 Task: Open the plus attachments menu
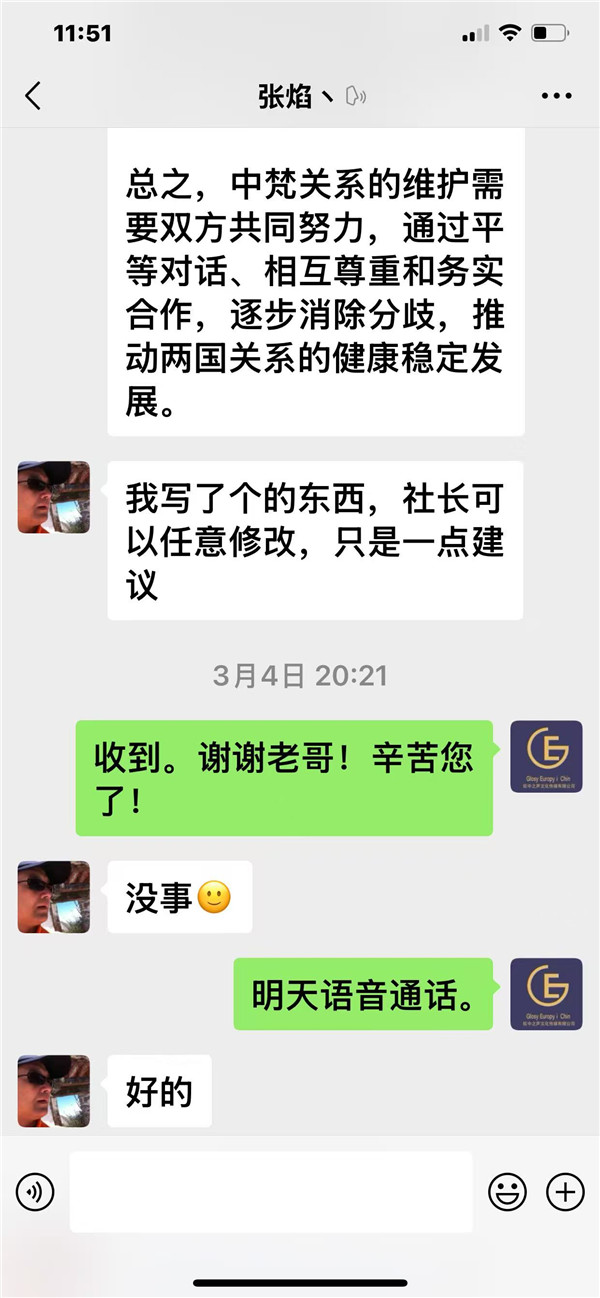pyautogui.click(x=565, y=1191)
